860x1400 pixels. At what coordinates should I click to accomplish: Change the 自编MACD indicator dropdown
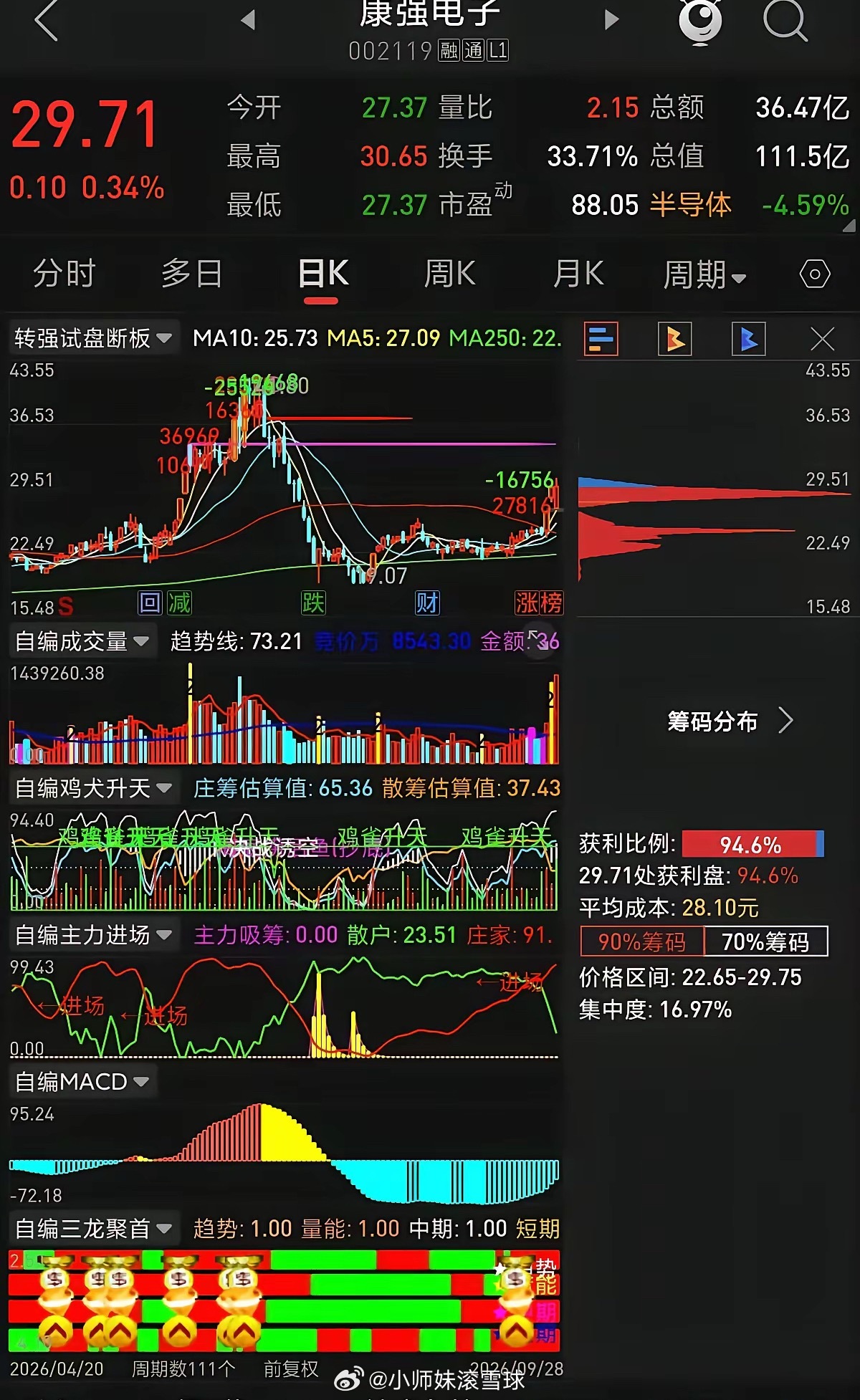click(x=82, y=1082)
